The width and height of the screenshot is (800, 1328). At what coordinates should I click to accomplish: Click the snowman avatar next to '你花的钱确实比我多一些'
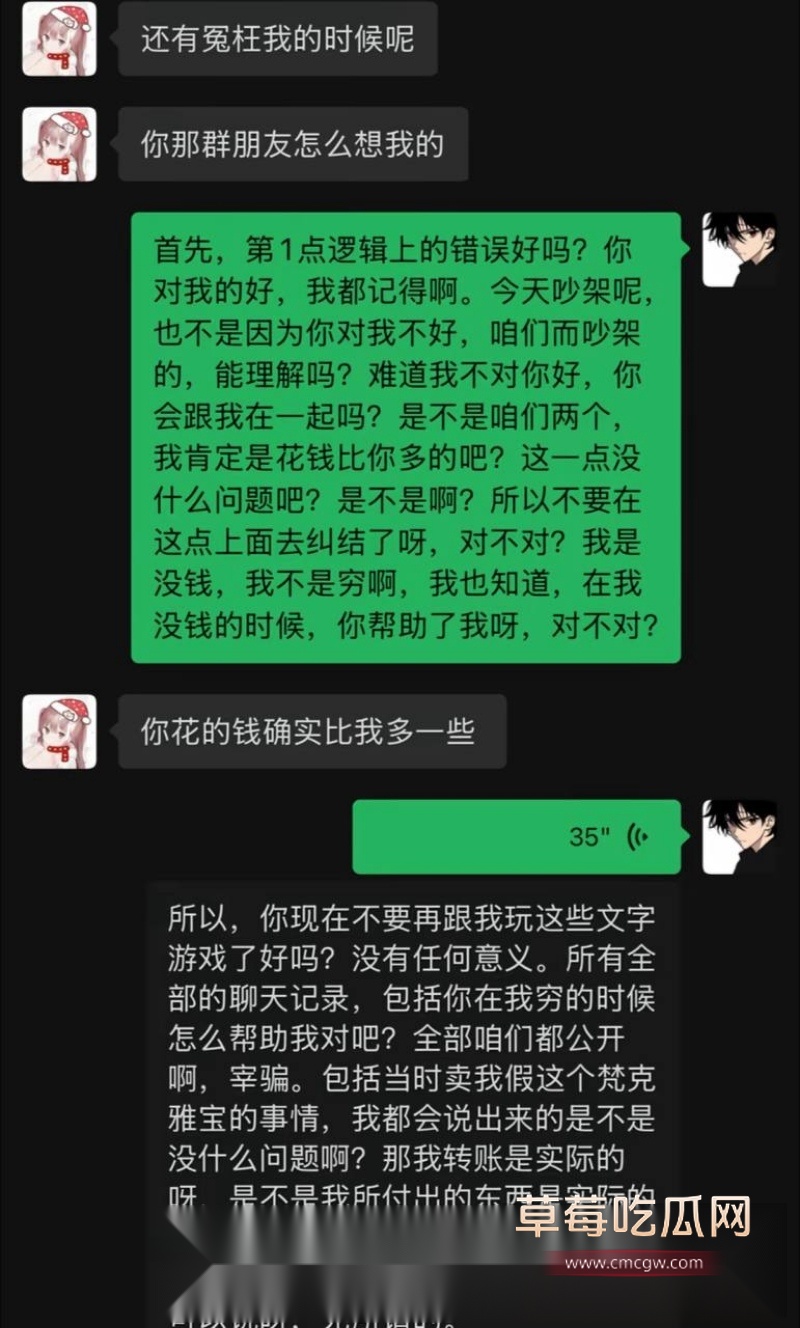58,733
